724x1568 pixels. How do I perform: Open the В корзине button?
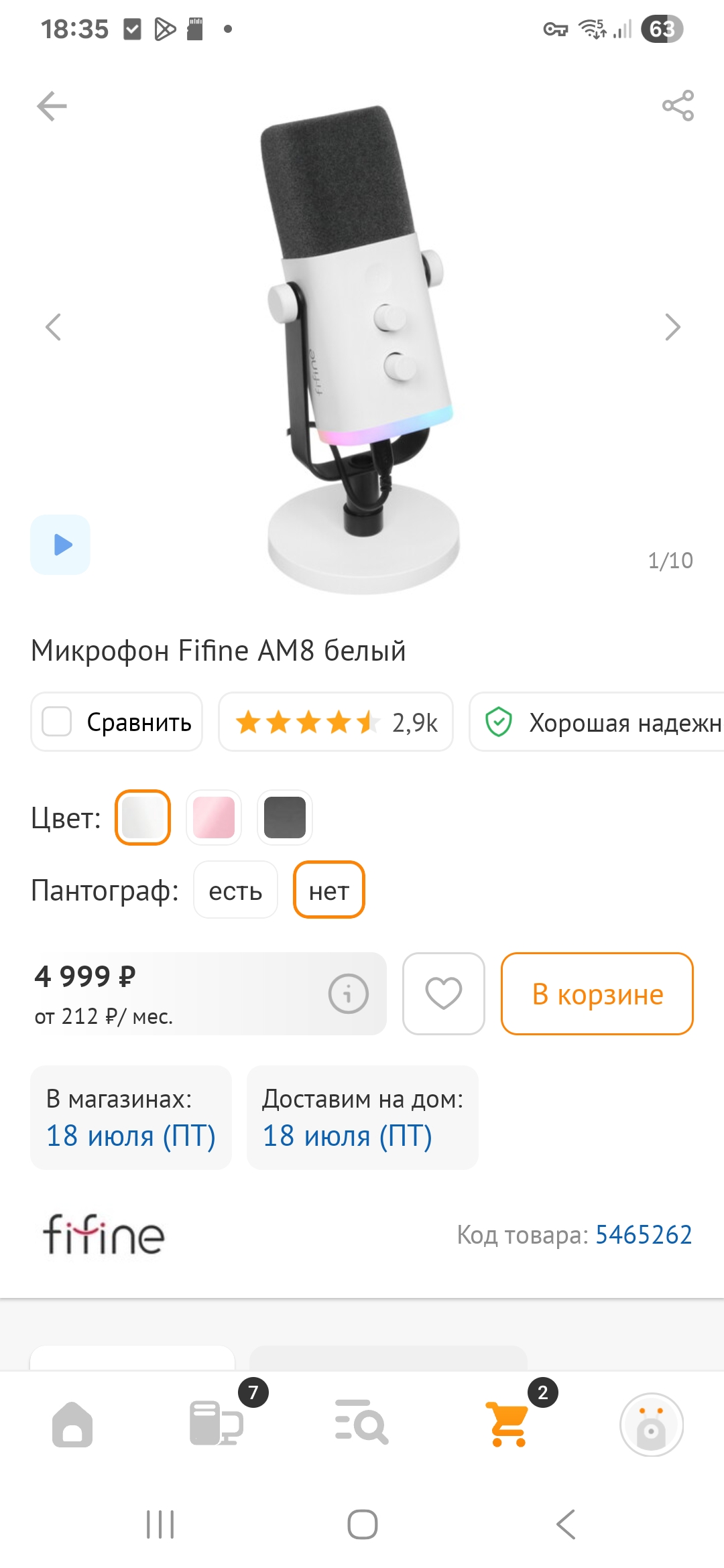tap(597, 994)
